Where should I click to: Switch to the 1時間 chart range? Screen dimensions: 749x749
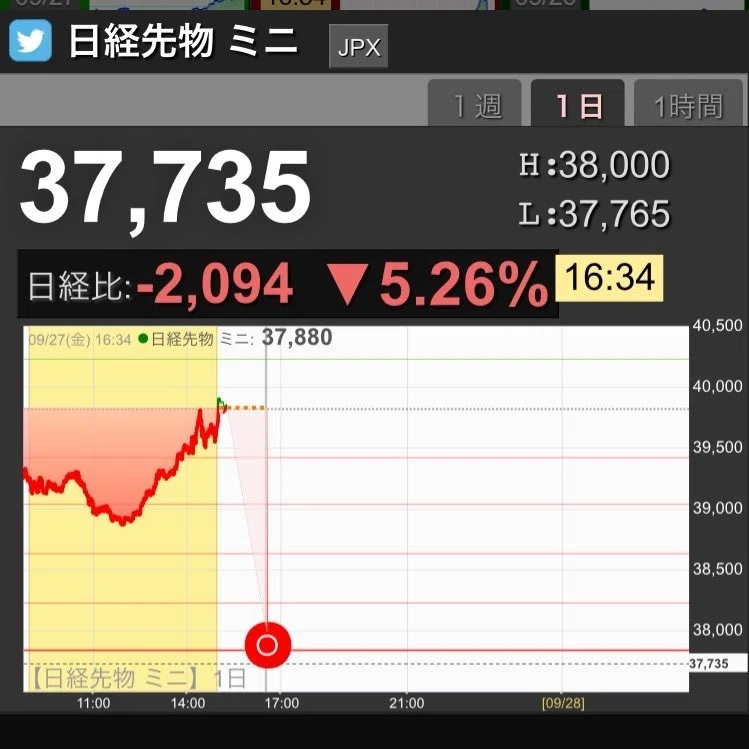688,103
